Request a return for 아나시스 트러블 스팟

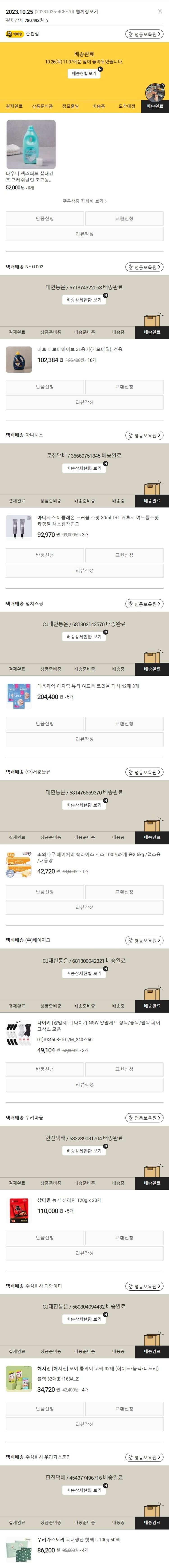pos(45,555)
